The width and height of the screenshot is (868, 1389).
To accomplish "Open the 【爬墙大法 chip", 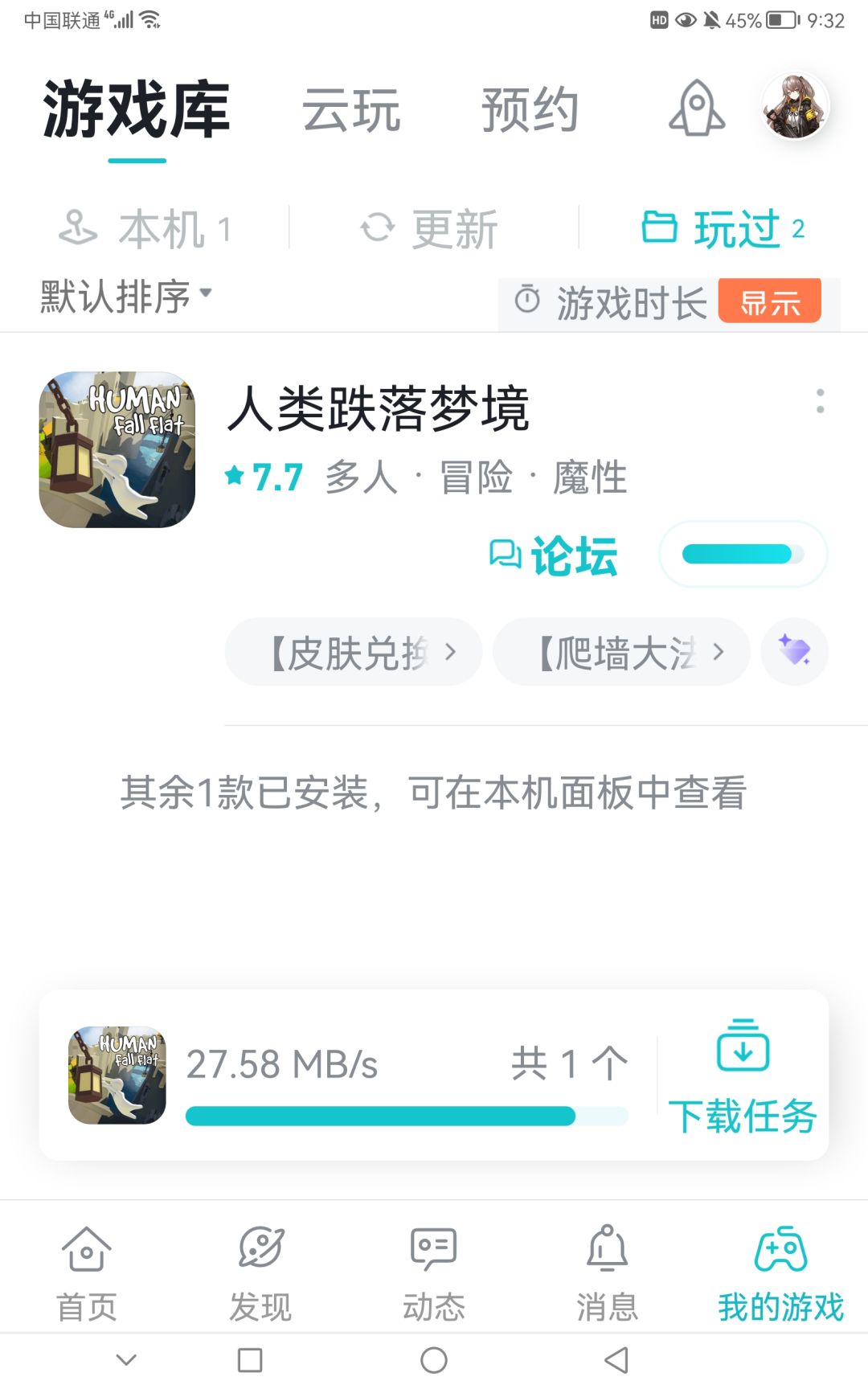I will (x=621, y=652).
